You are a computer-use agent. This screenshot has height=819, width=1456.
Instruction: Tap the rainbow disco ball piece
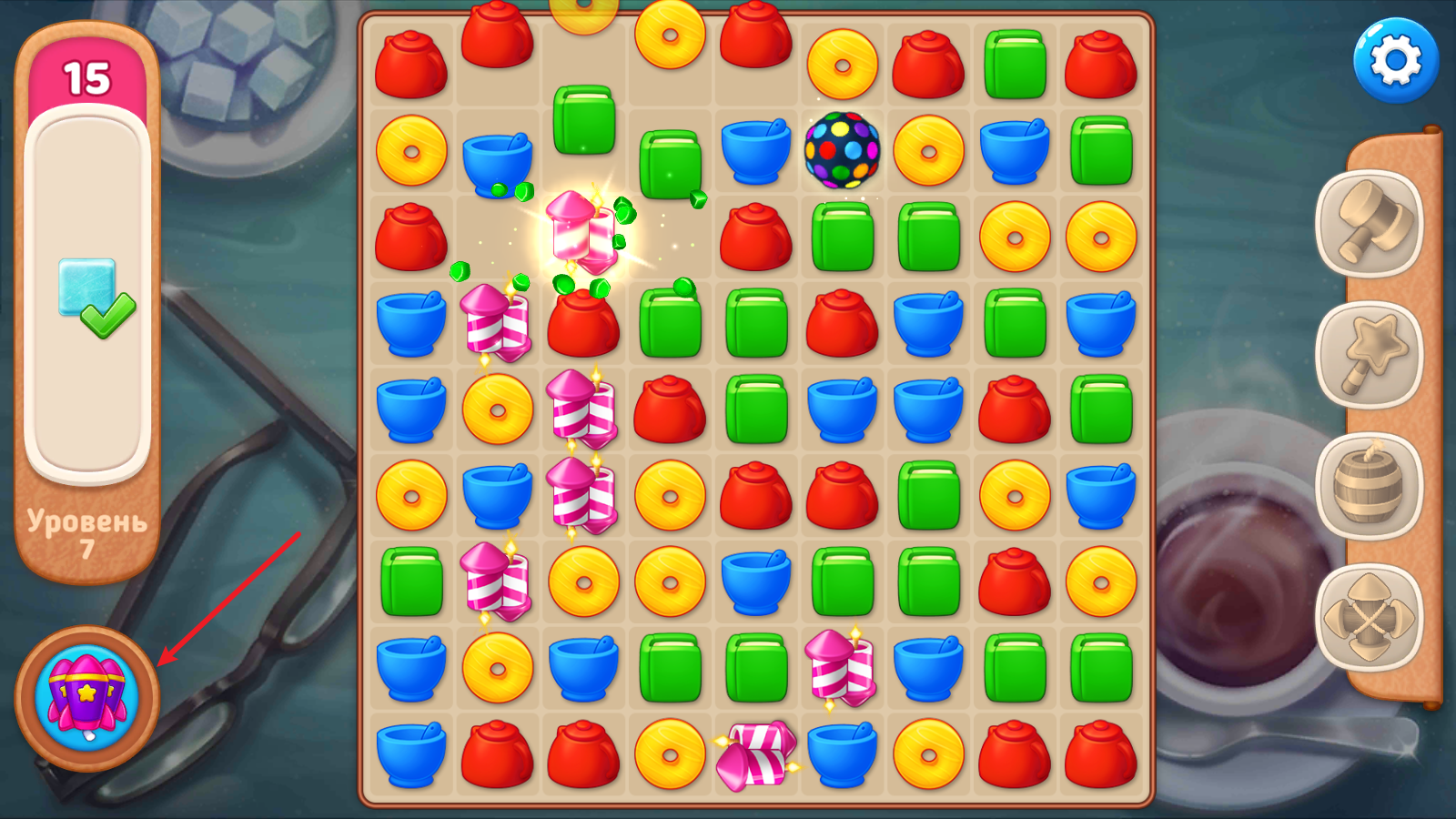(842, 150)
